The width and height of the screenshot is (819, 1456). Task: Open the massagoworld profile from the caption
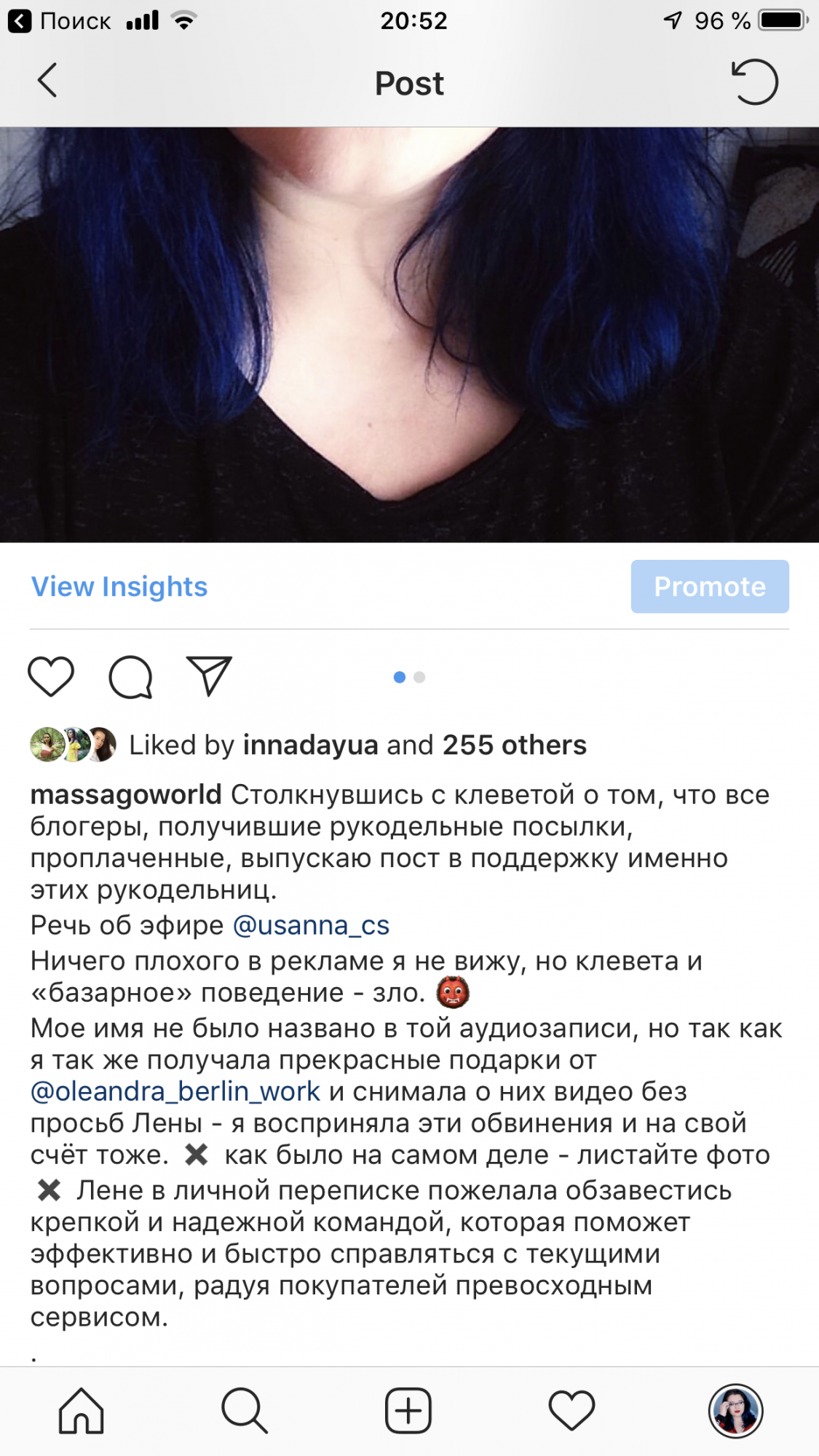tap(126, 795)
